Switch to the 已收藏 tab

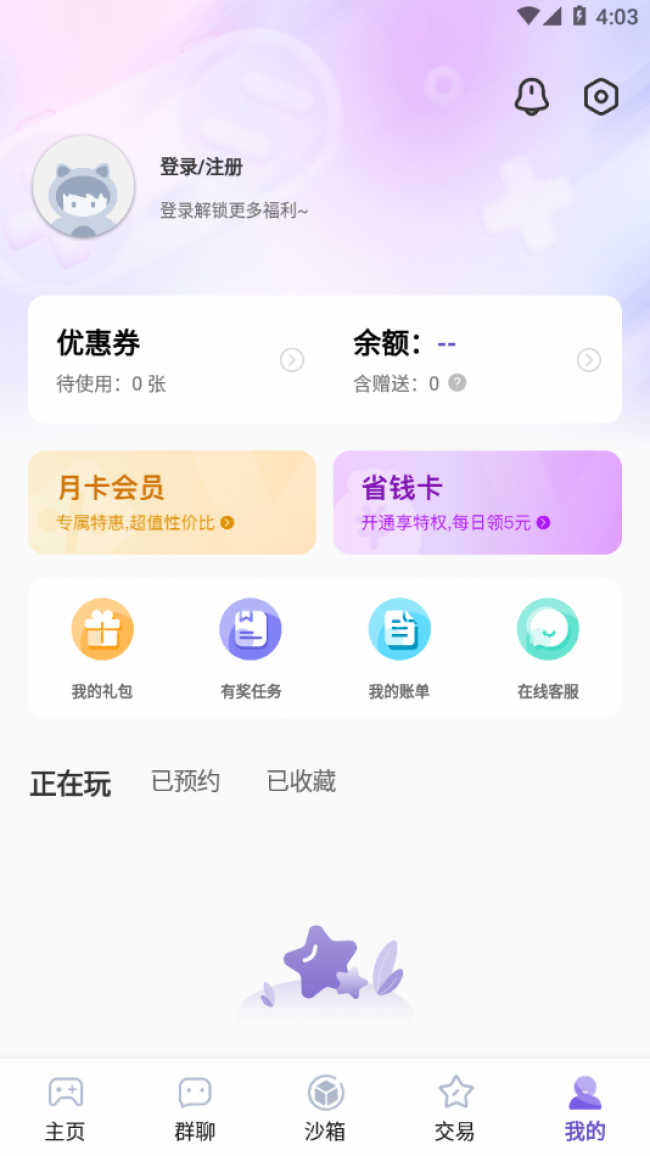[301, 781]
